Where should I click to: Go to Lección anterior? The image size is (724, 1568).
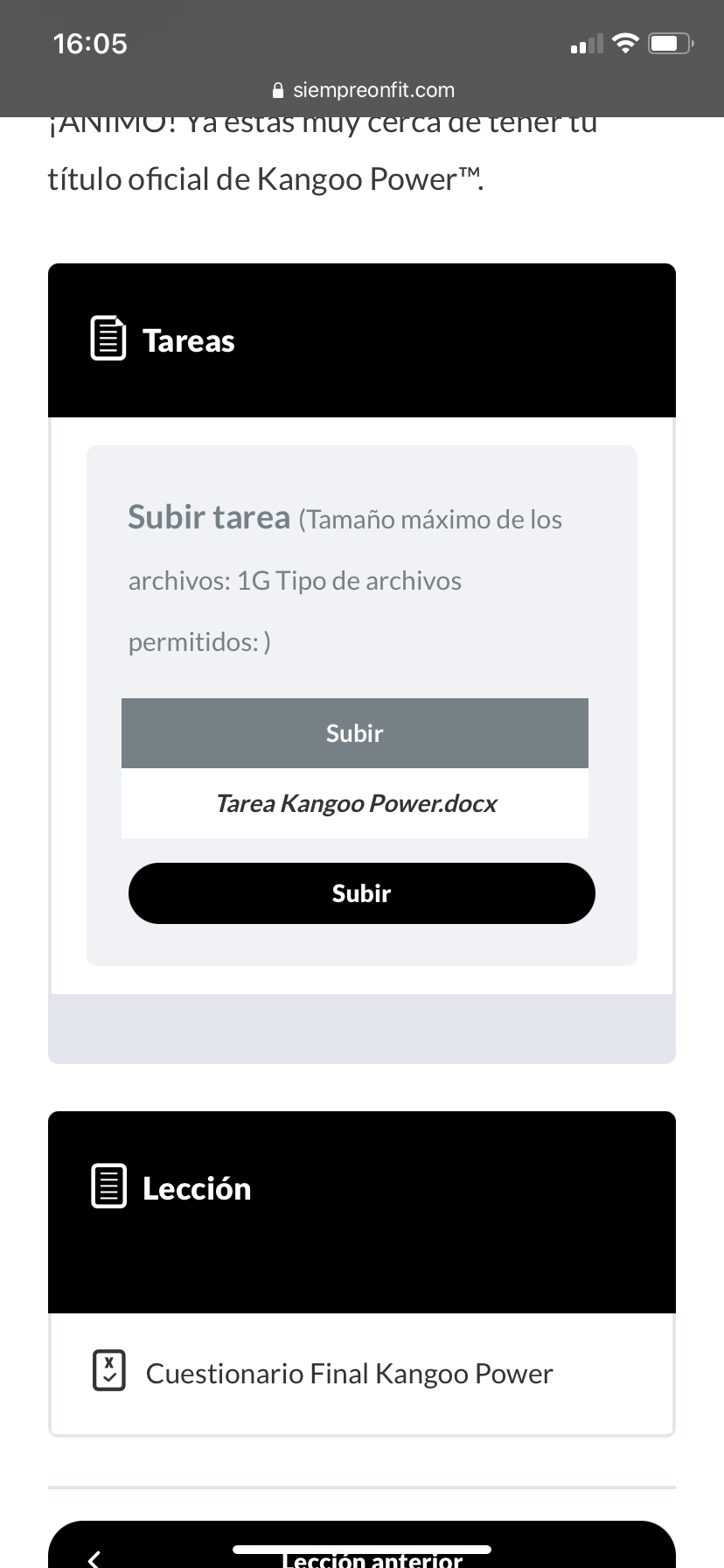point(361,1550)
